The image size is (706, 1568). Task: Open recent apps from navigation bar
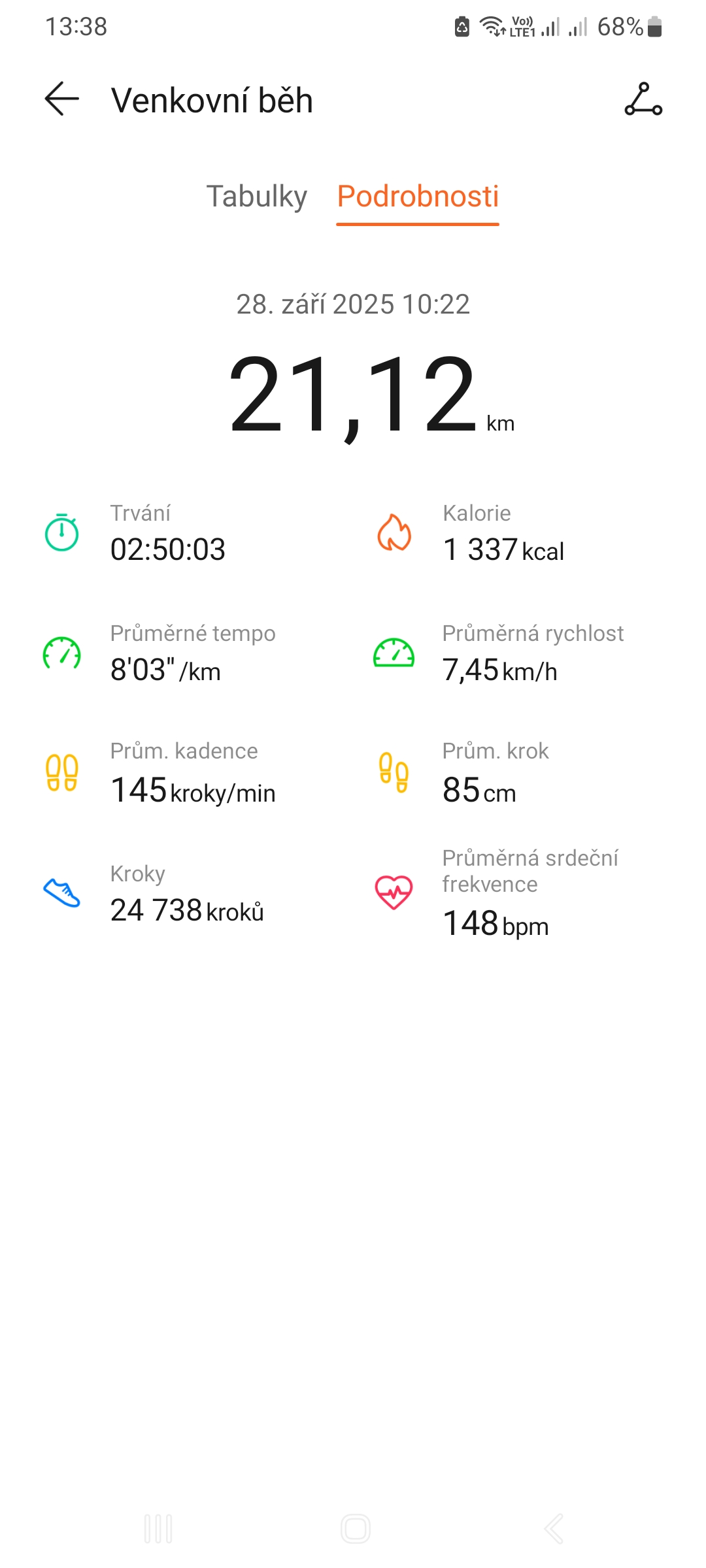[158, 1529]
